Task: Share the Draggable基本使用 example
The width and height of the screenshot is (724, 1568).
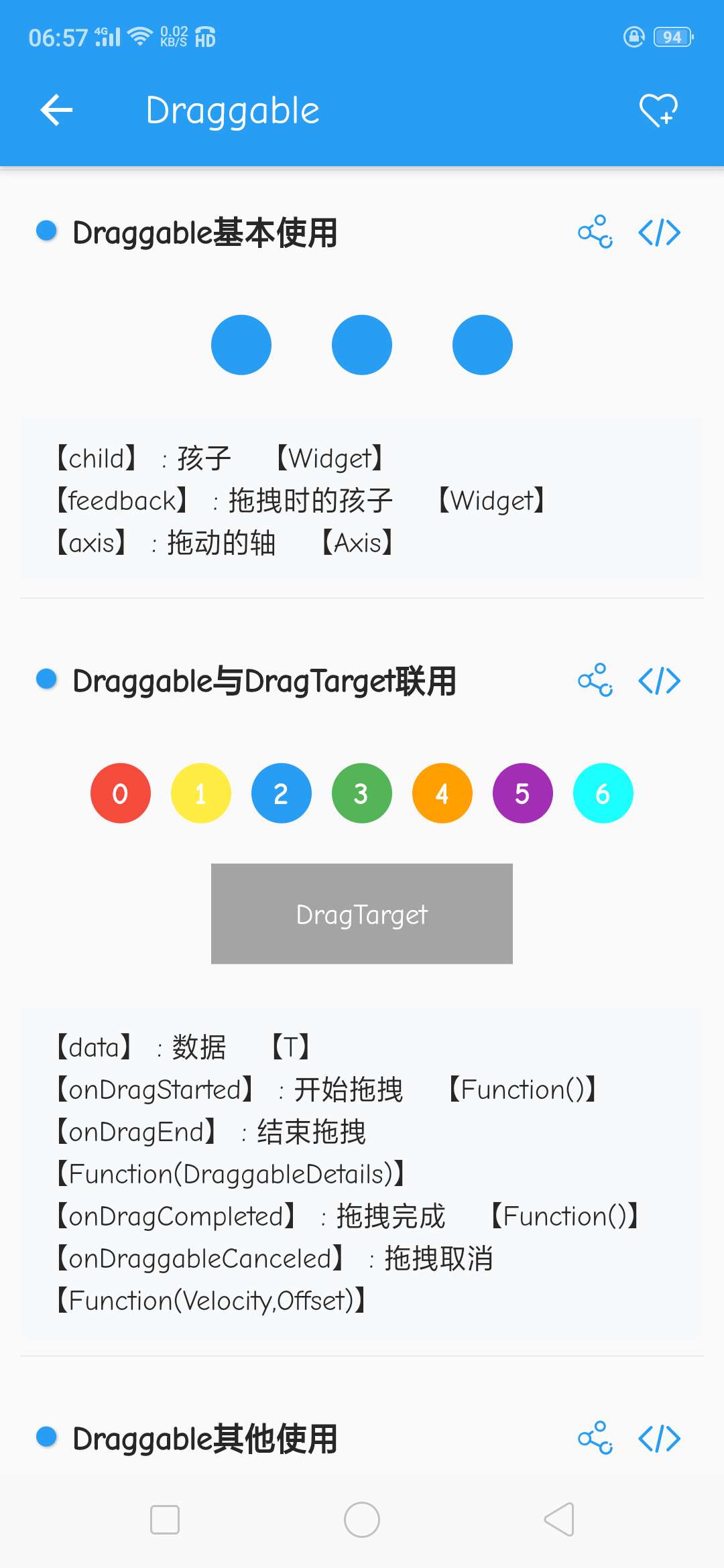Action: (595, 233)
